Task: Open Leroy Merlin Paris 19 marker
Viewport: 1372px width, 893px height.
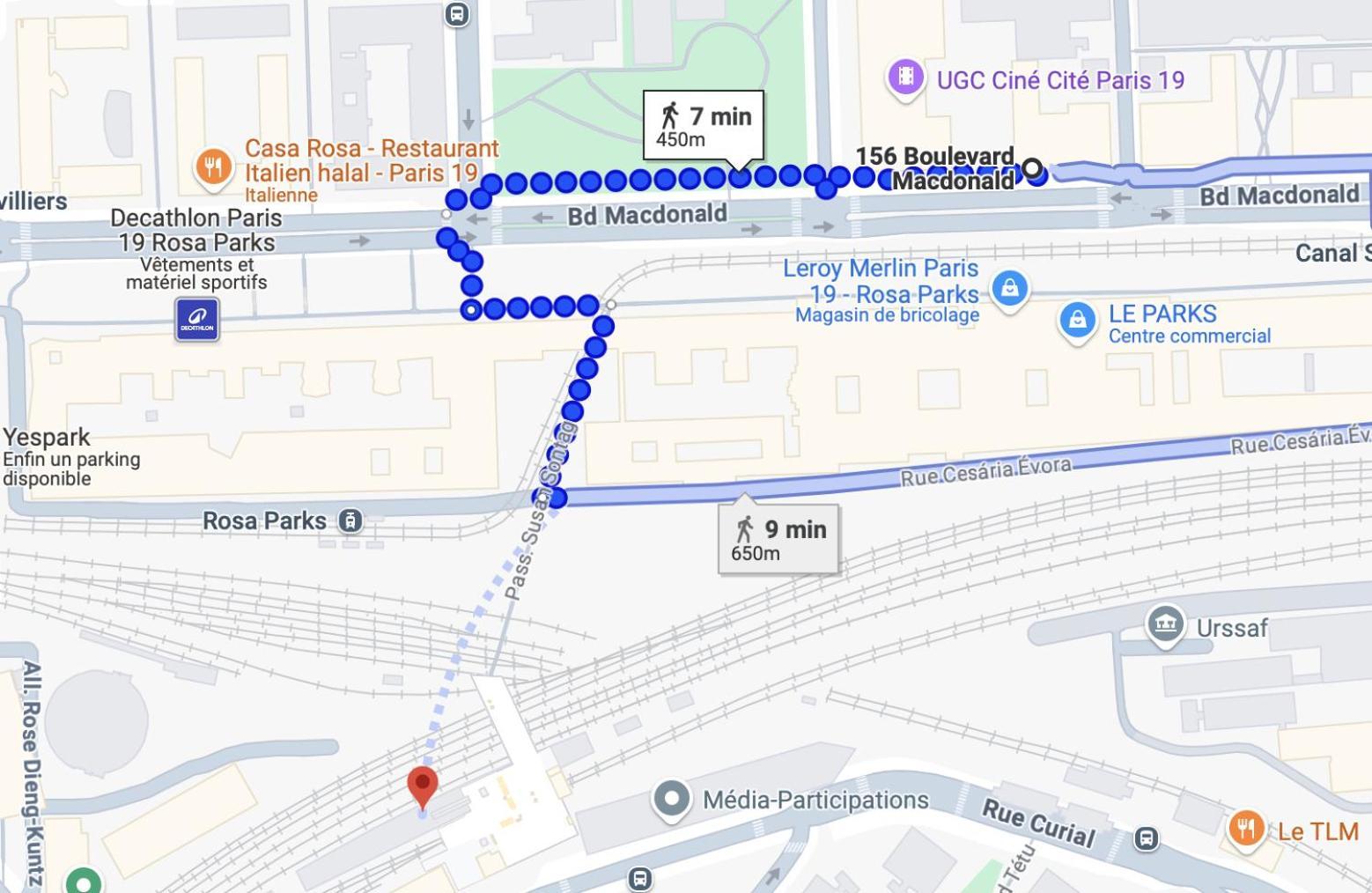Action: (x=1009, y=287)
